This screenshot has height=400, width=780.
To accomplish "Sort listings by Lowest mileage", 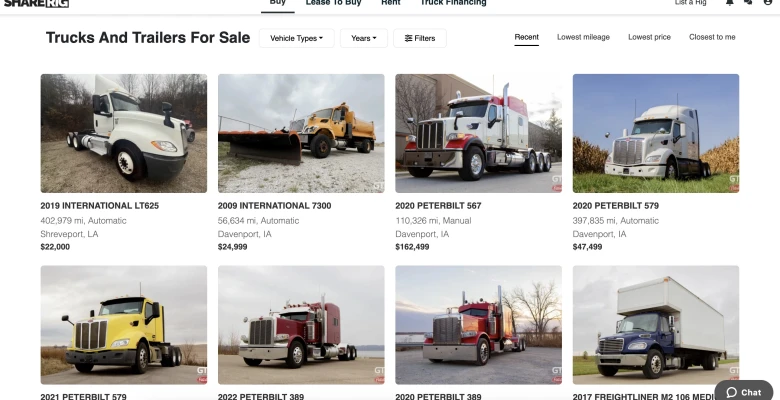I will click(583, 37).
